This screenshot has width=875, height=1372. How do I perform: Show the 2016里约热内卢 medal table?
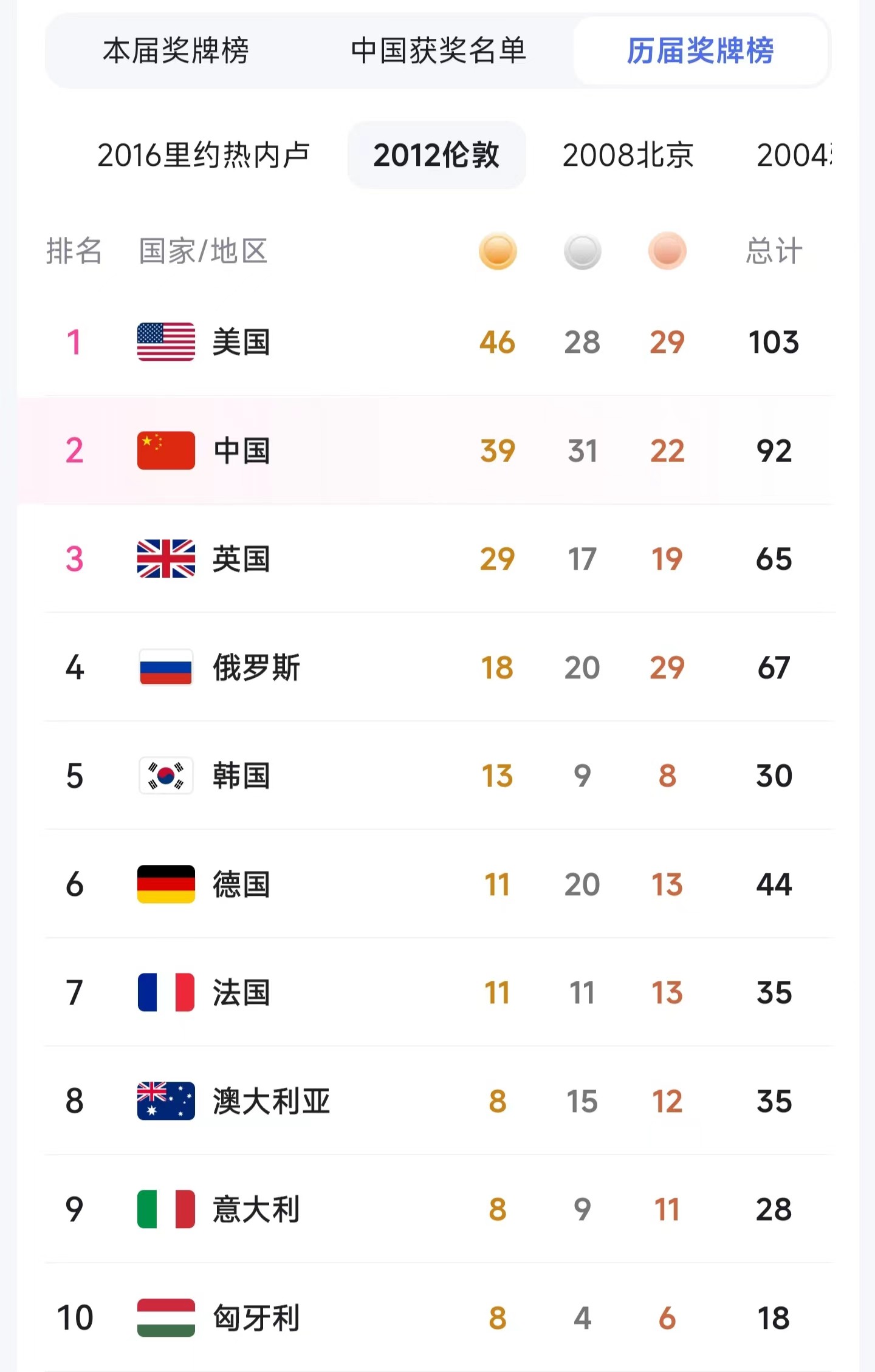click(x=204, y=155)
